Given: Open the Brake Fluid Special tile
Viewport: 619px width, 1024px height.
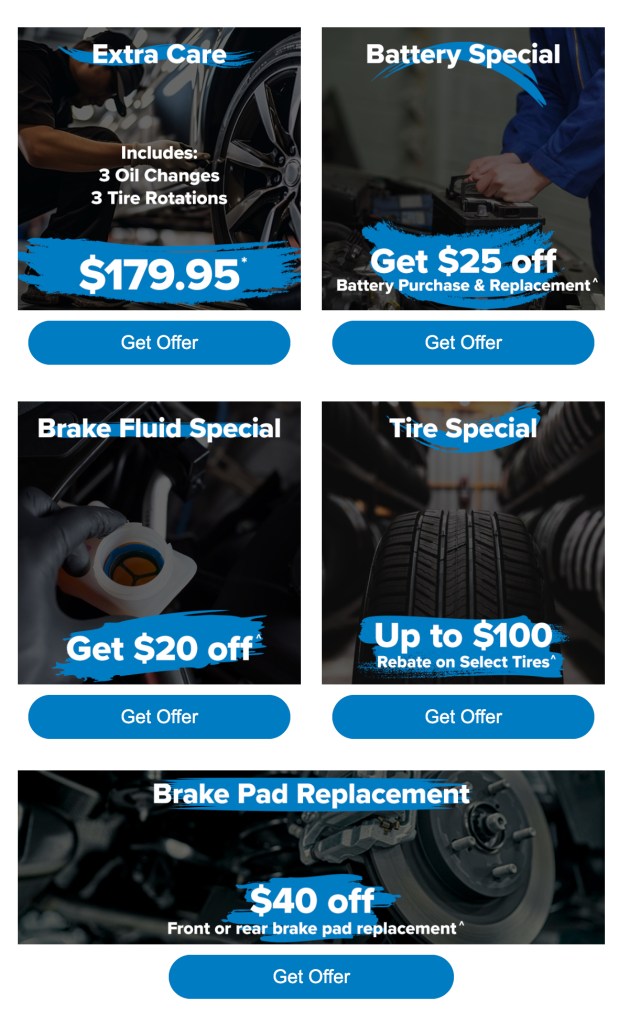Looking at the screenshot, I should click(159, 543).
